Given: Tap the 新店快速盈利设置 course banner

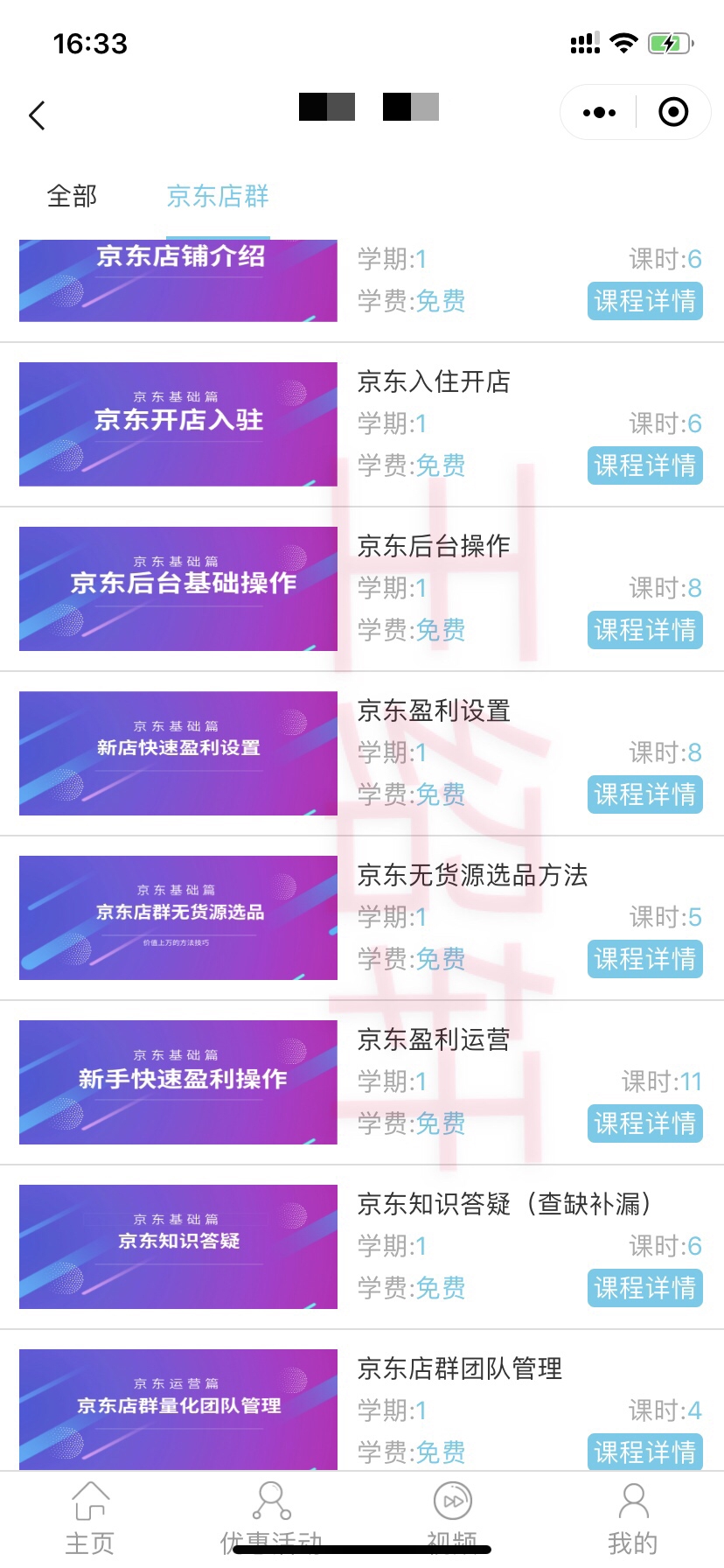Looking at the screenshot, I should coord(178,753).
